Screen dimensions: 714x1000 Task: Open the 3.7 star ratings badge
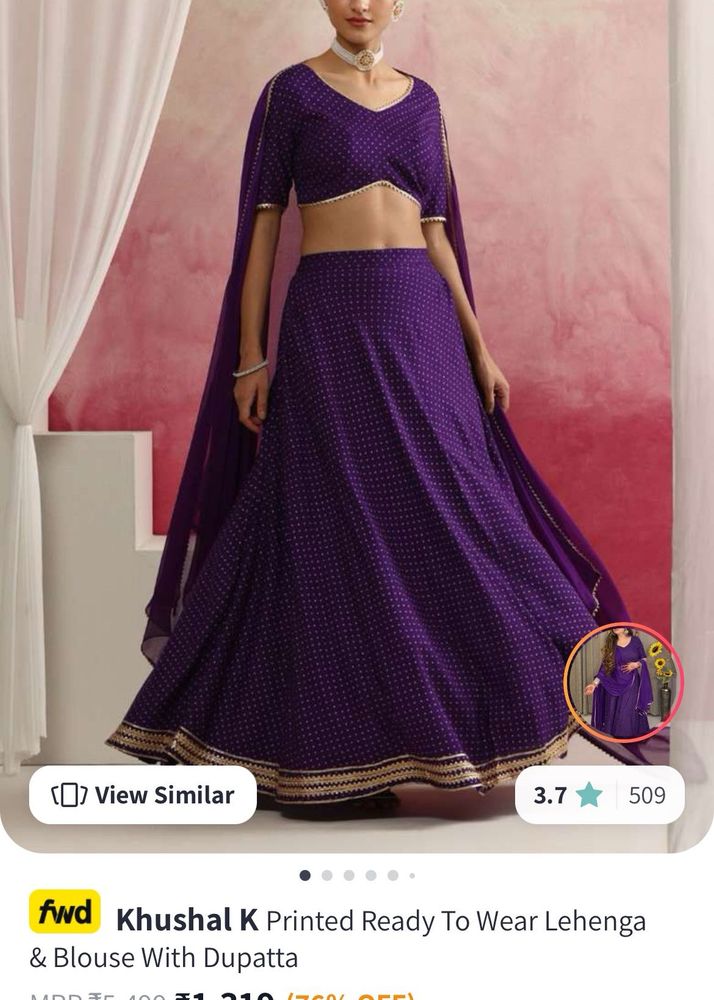coord(599,795)
